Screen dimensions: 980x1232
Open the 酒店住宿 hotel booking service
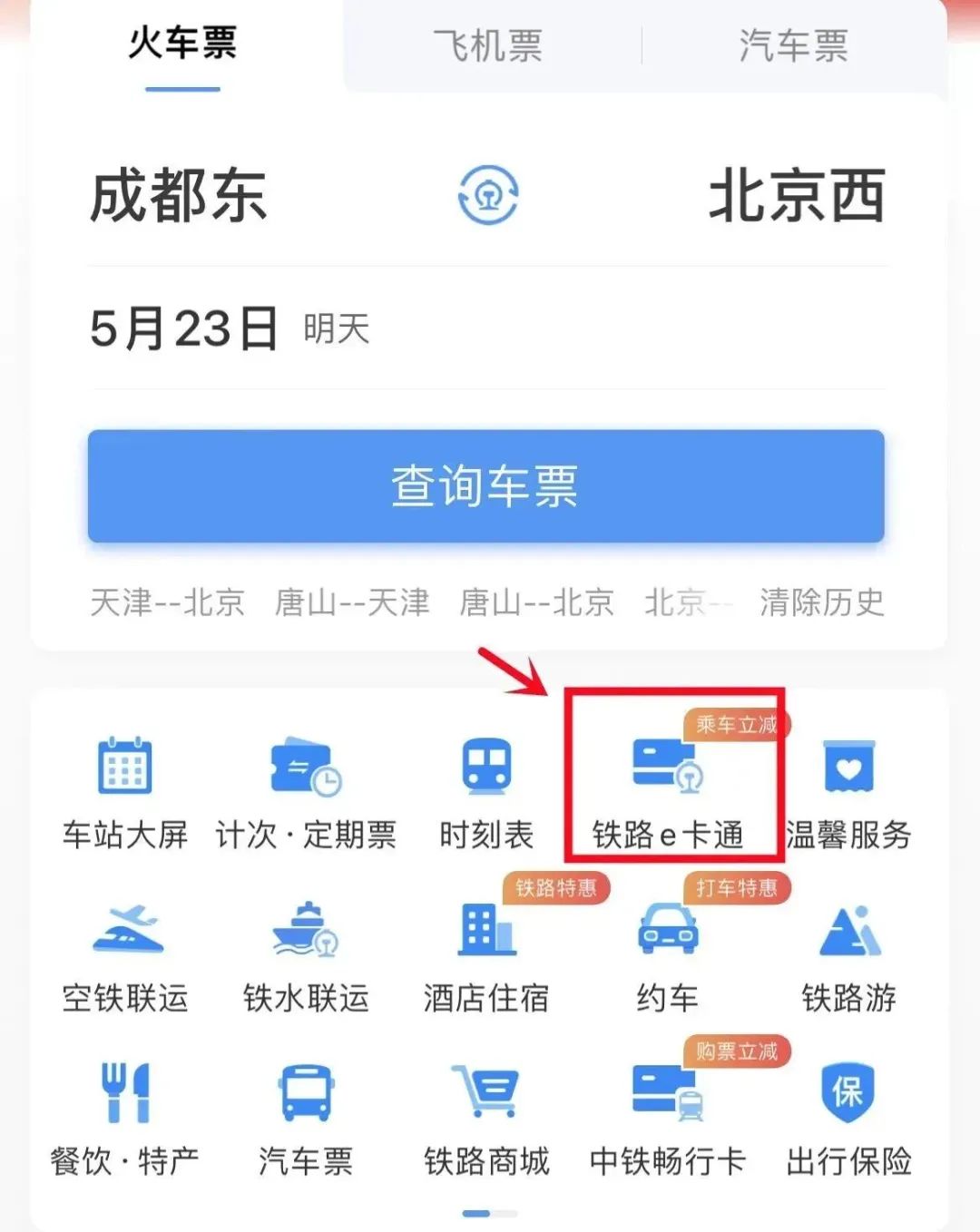pyautogui.click(x=487, y=953)
